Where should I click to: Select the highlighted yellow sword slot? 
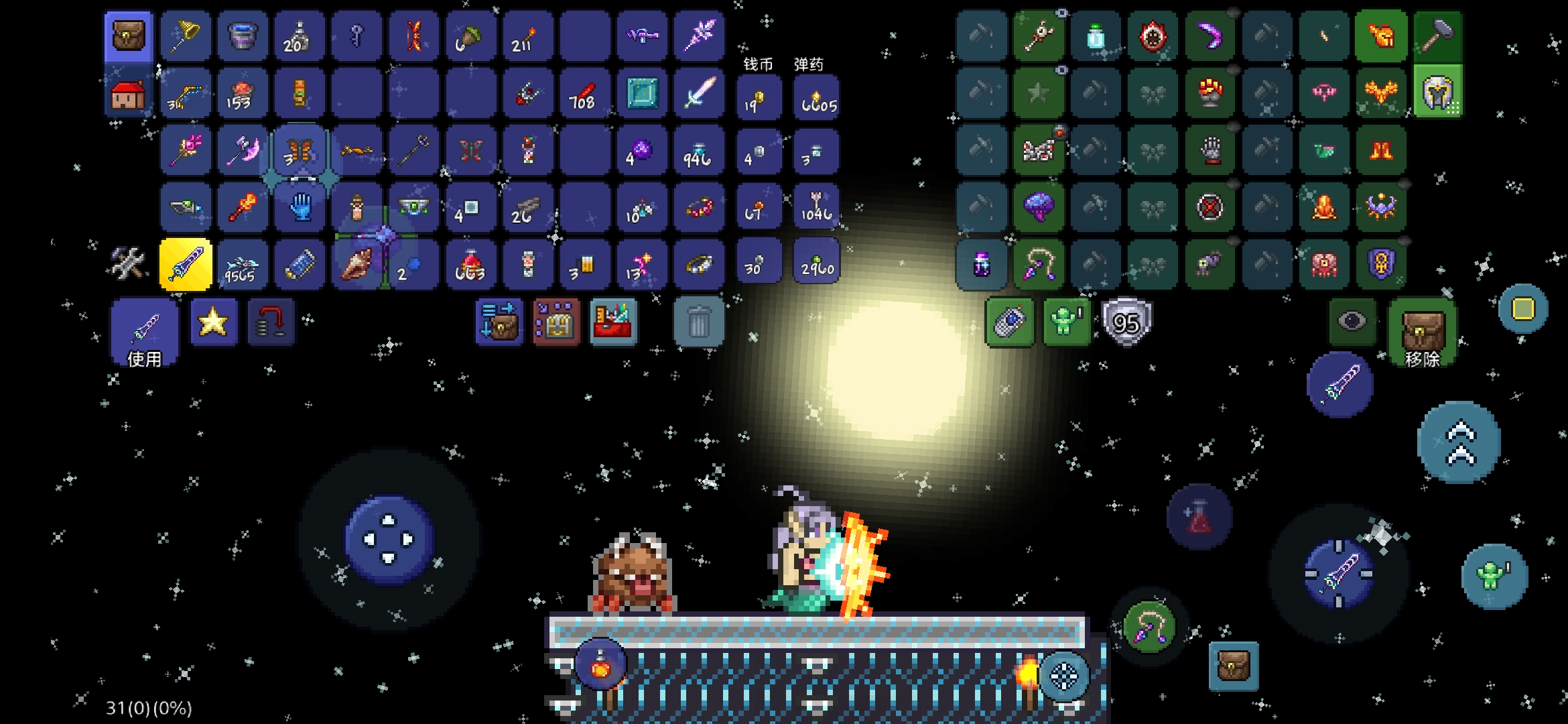186,265
